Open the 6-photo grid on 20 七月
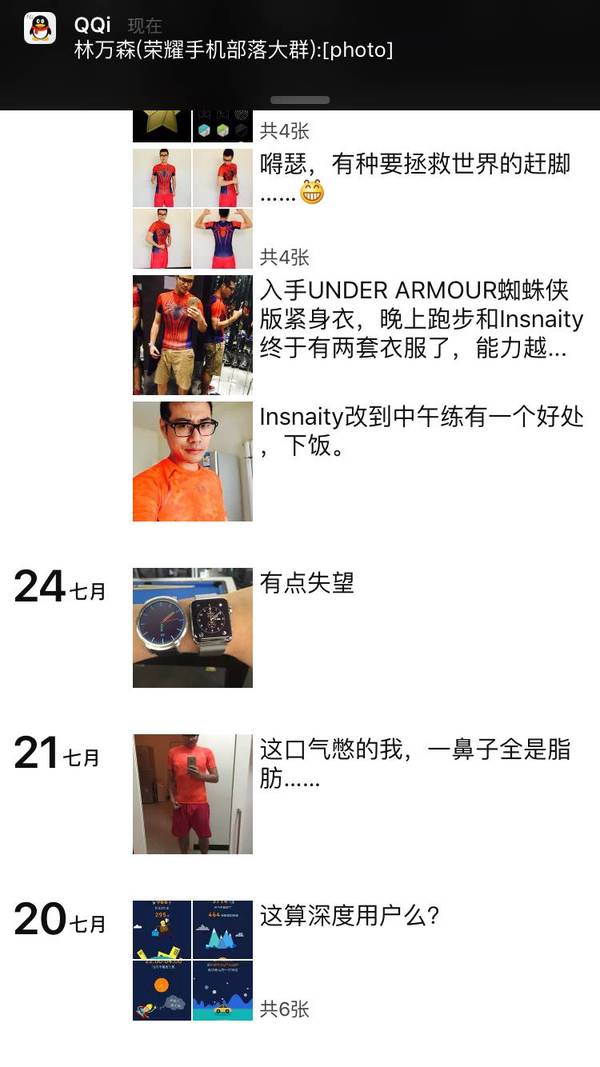This screenshot has width=600, height=1067. [192, 960]
